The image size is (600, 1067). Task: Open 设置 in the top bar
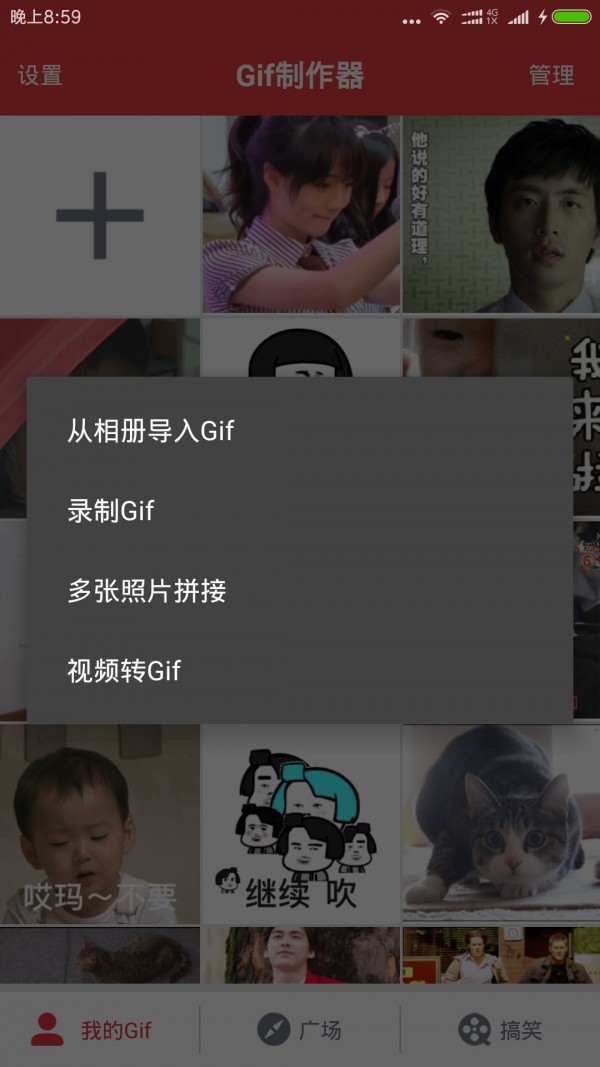(x=40, y=75)
